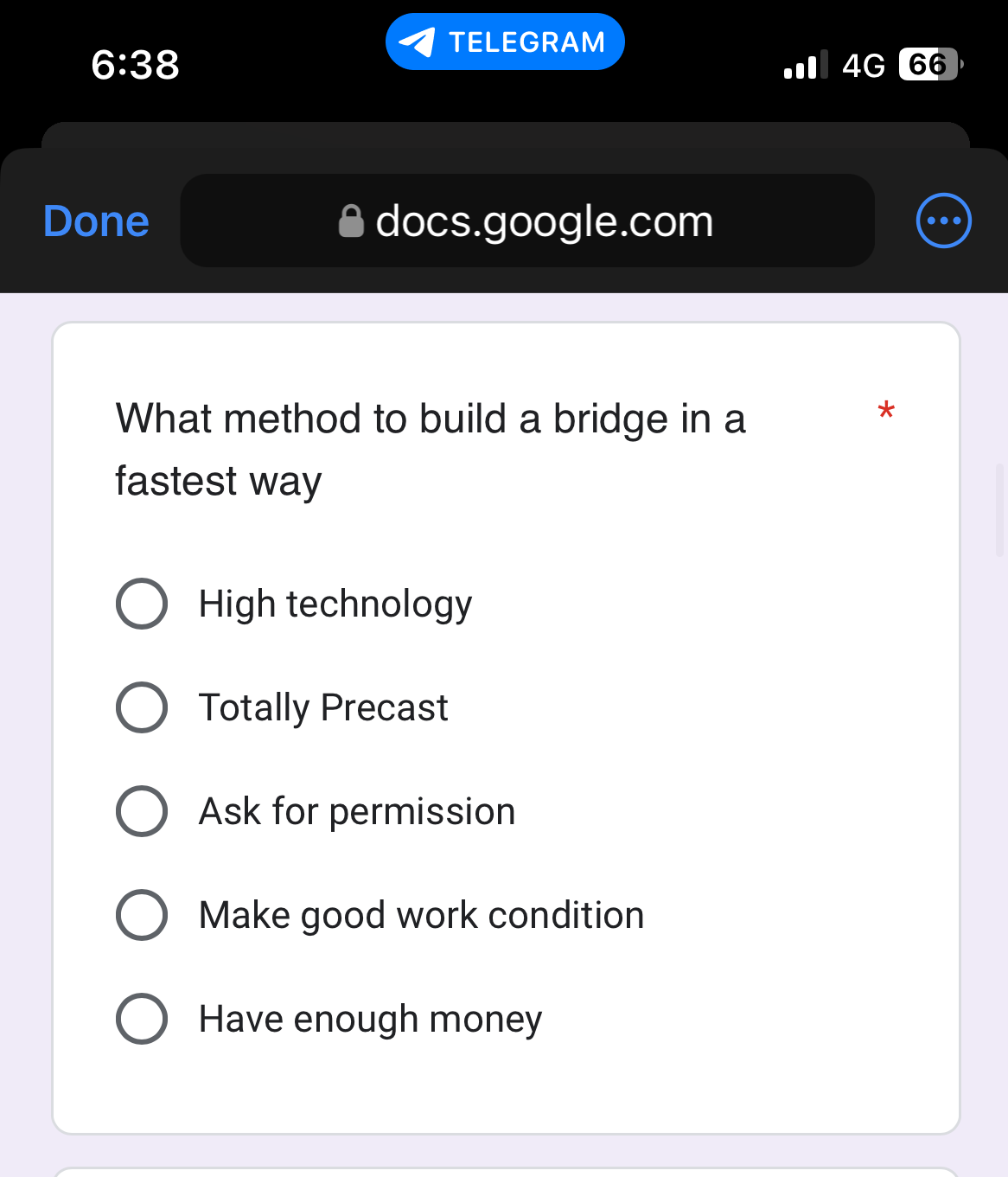Viewport: 1008px width, 1177px height.
Task: Tap the 4G network indicator
Action: (864, 64)
